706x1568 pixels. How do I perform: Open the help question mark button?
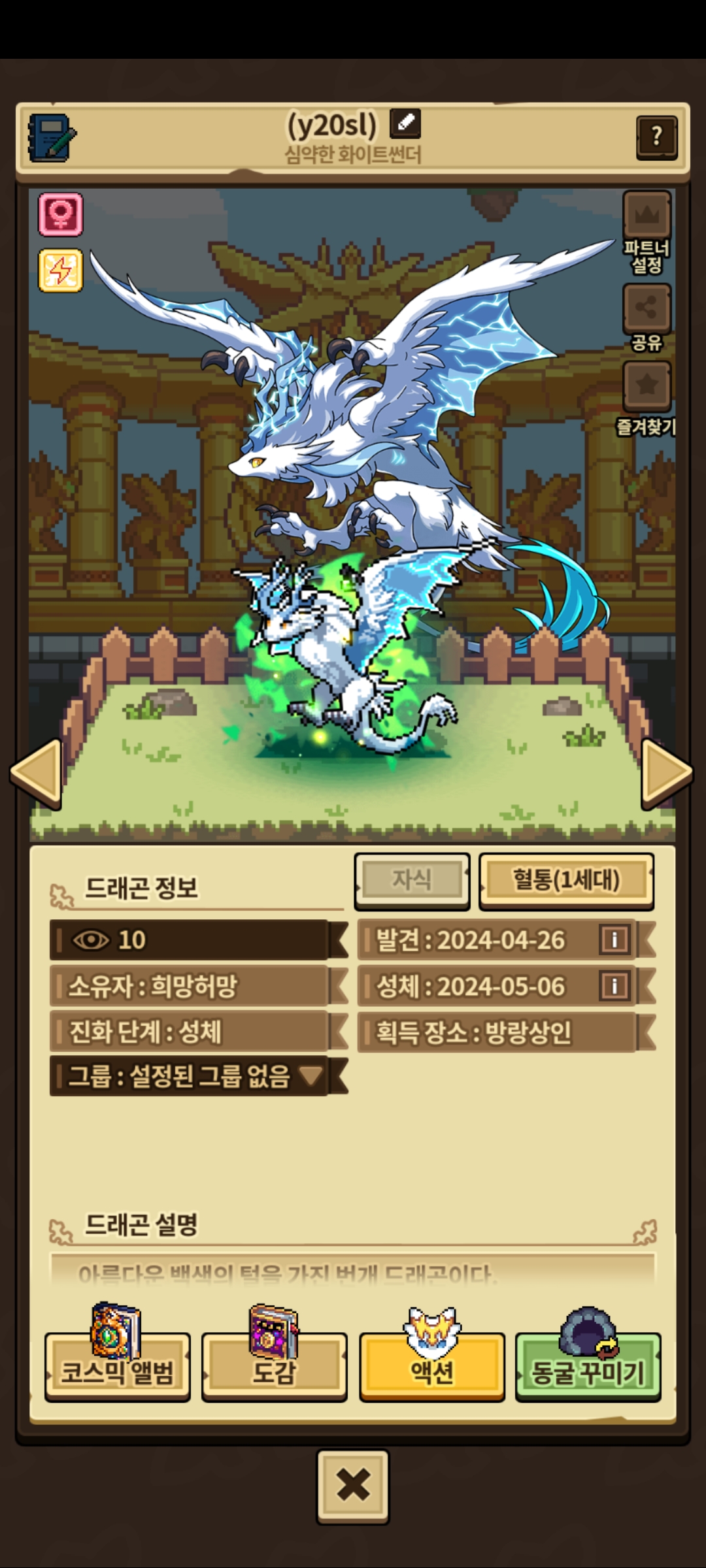(656, 137)
